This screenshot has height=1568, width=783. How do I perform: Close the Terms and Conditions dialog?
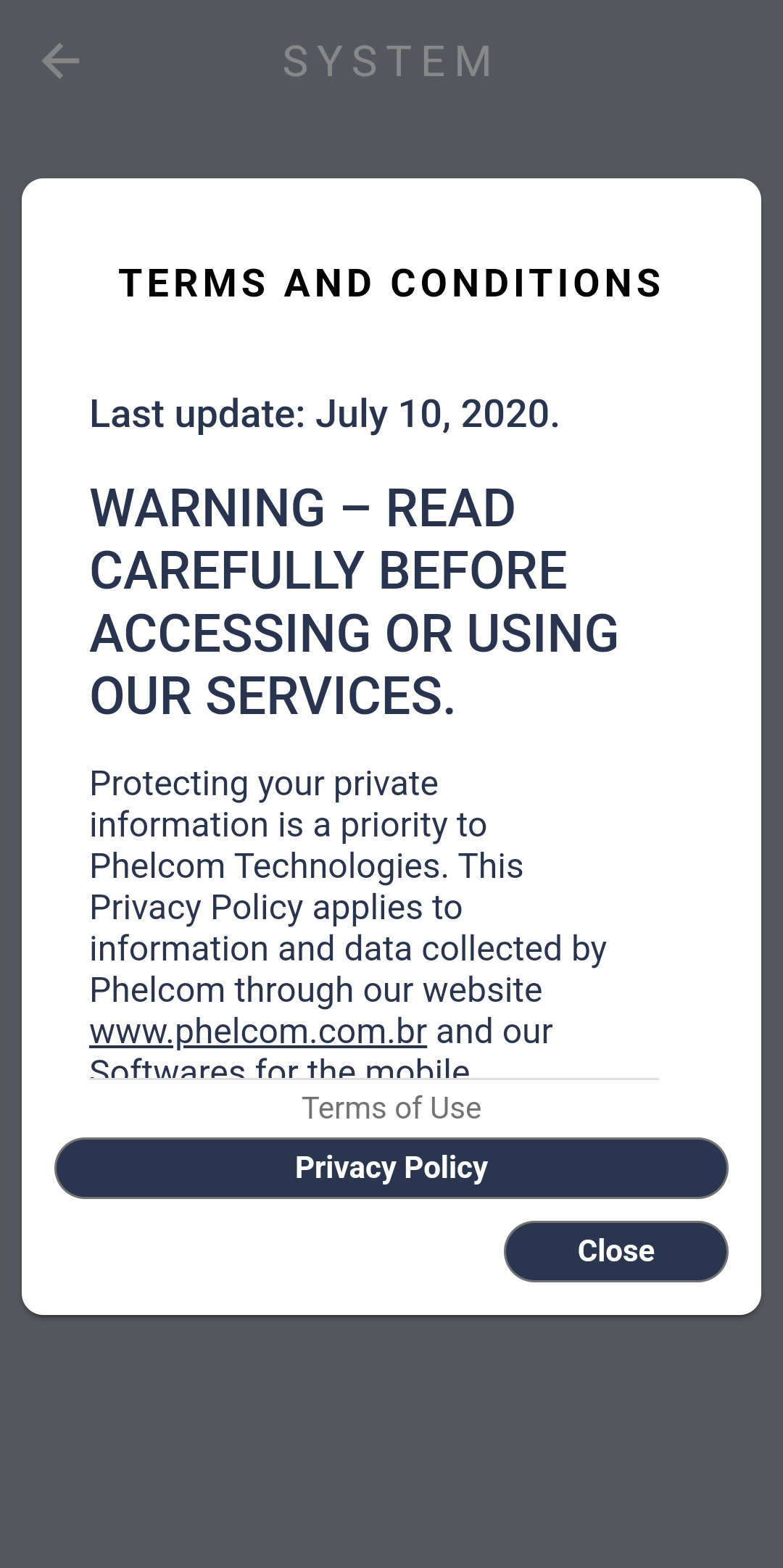click(616, 1251)
